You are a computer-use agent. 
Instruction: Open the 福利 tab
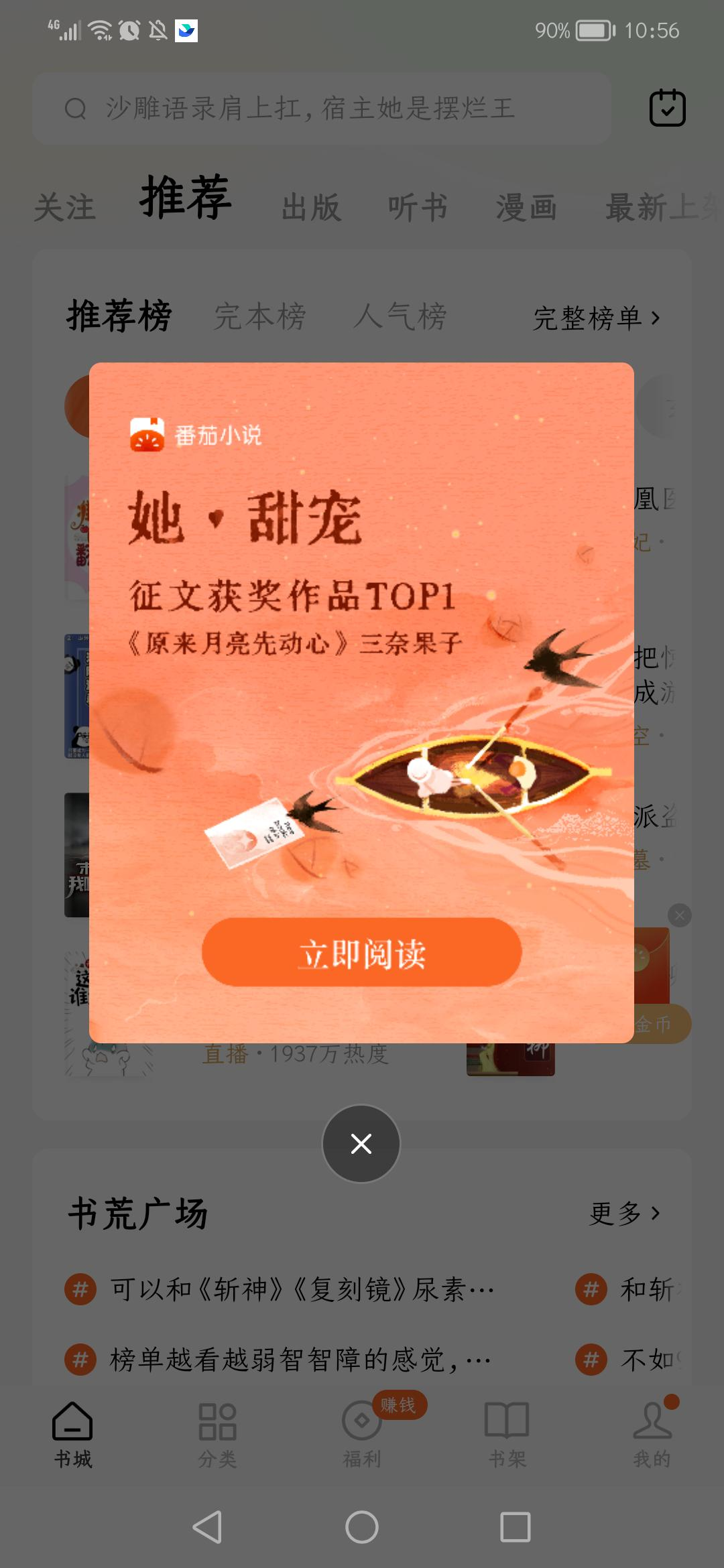coord(362,1434)
